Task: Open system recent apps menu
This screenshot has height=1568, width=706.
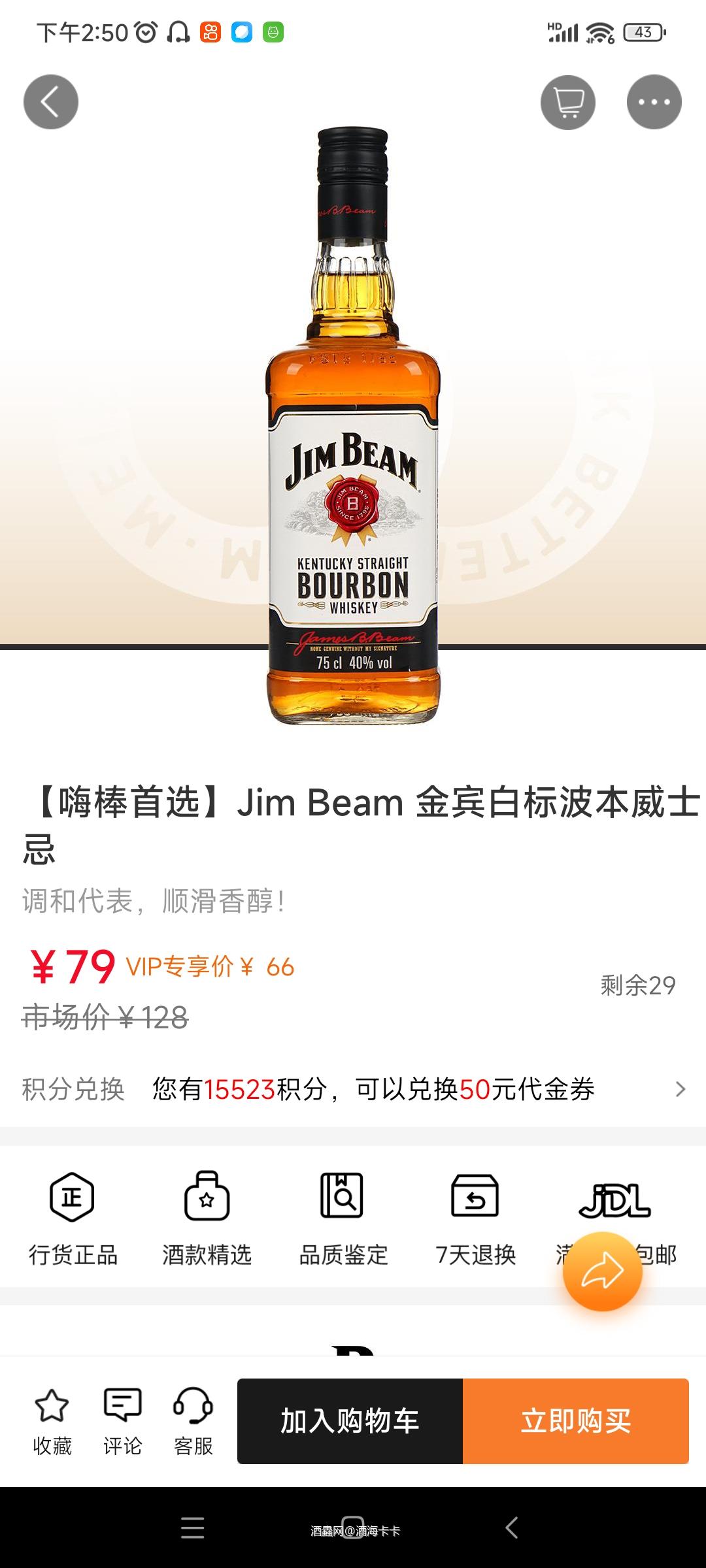Action: click(x=192, y=1527)
